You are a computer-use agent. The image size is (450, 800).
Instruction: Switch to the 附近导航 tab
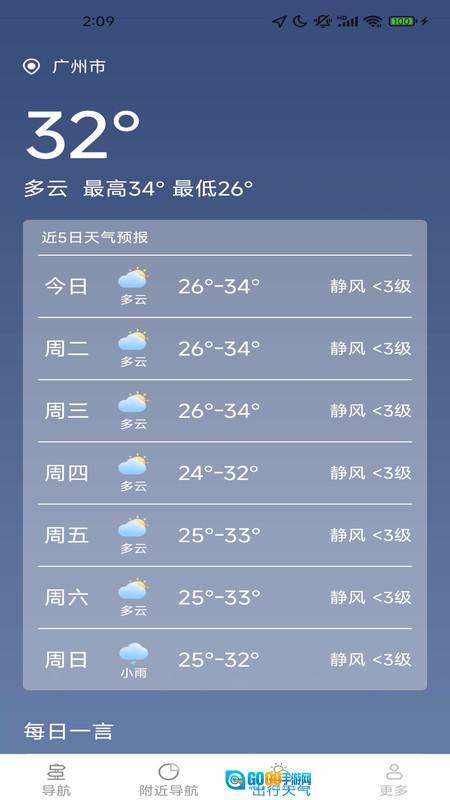(169, 779)
